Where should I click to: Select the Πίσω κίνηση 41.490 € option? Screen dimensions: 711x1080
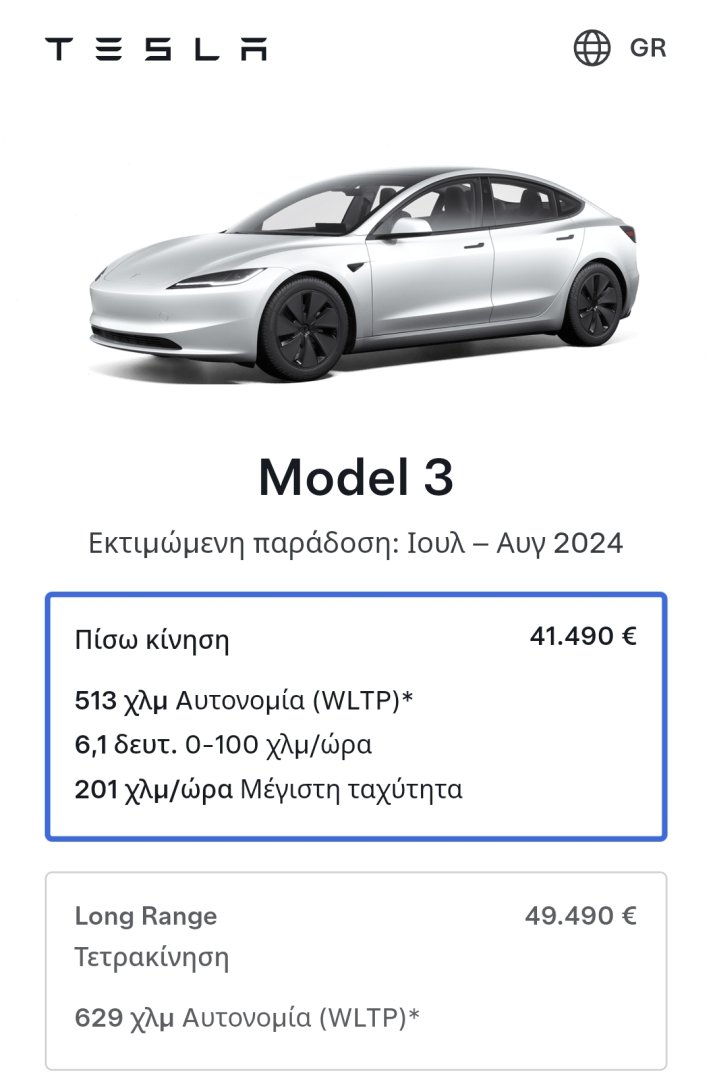click(x=355, y=716)
